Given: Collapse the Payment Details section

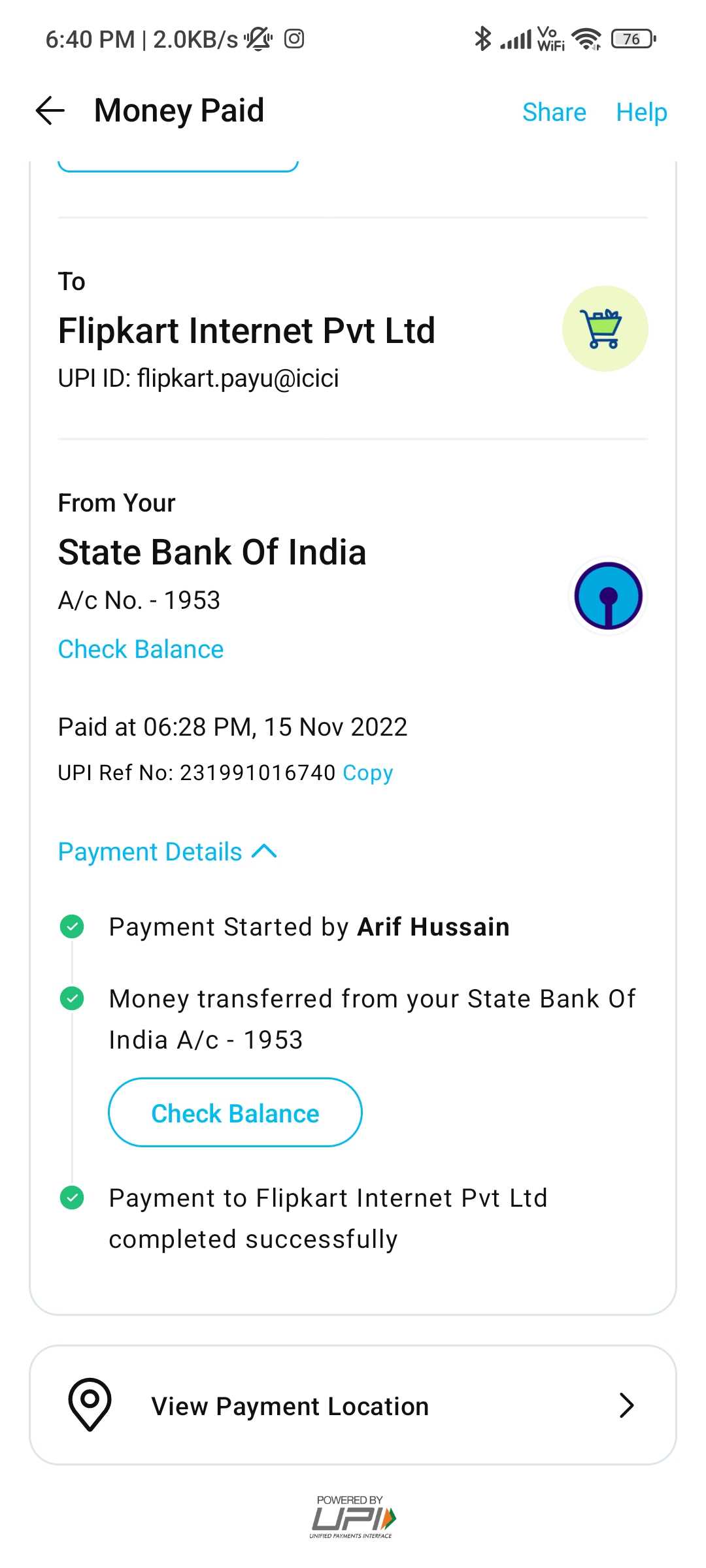Looking at the screenshot, I should click(167, 852).
